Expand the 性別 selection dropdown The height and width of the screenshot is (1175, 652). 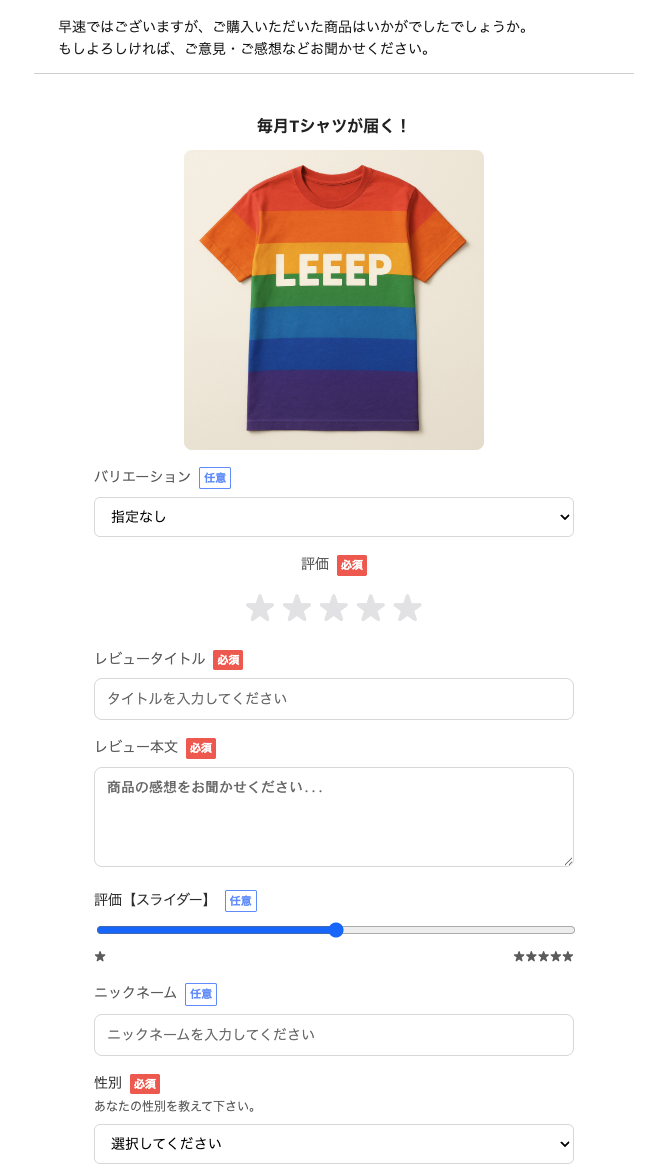(x=333, y=1143)
